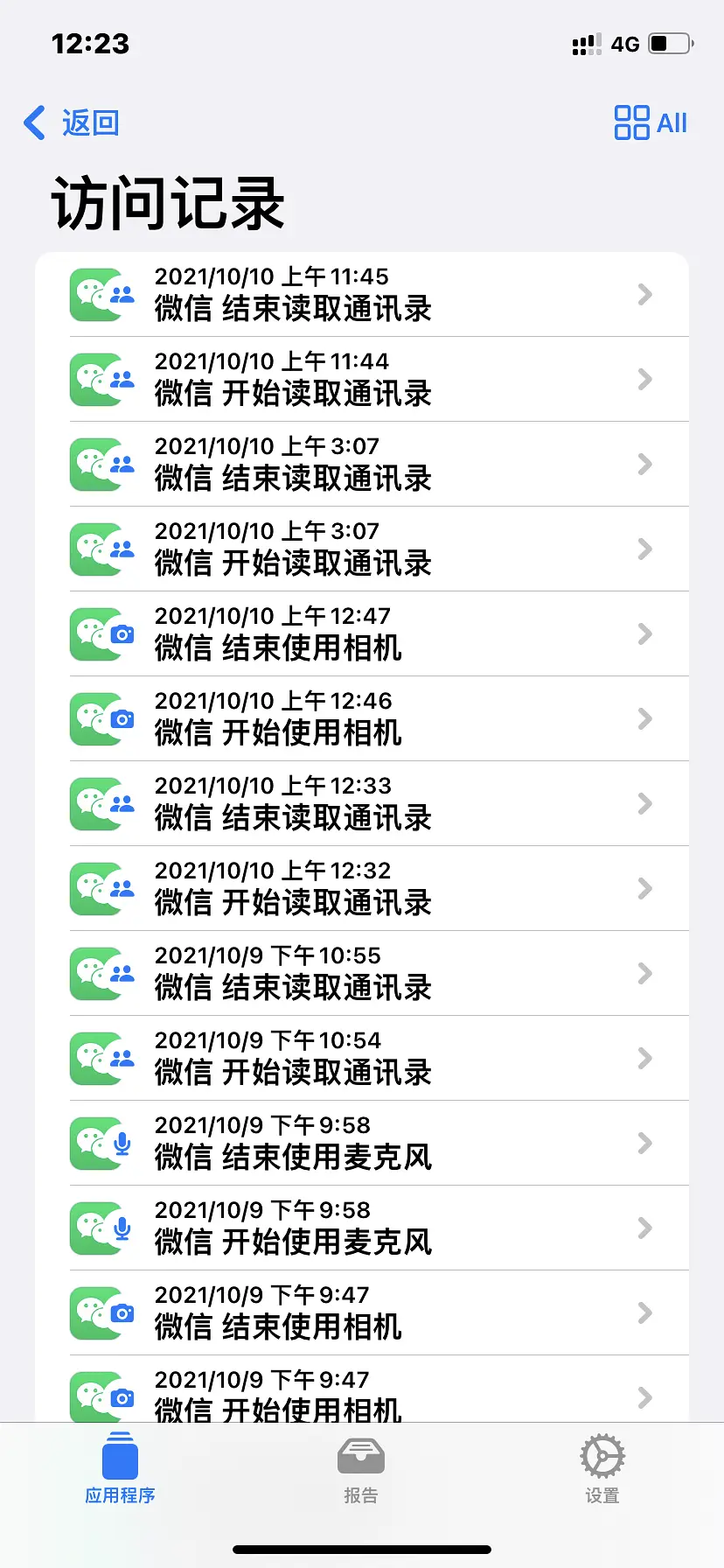Open the 下午10:55 结束读取通讯录 entry
This screenshot has width=724, height=1568.
(x=362, y=973)
